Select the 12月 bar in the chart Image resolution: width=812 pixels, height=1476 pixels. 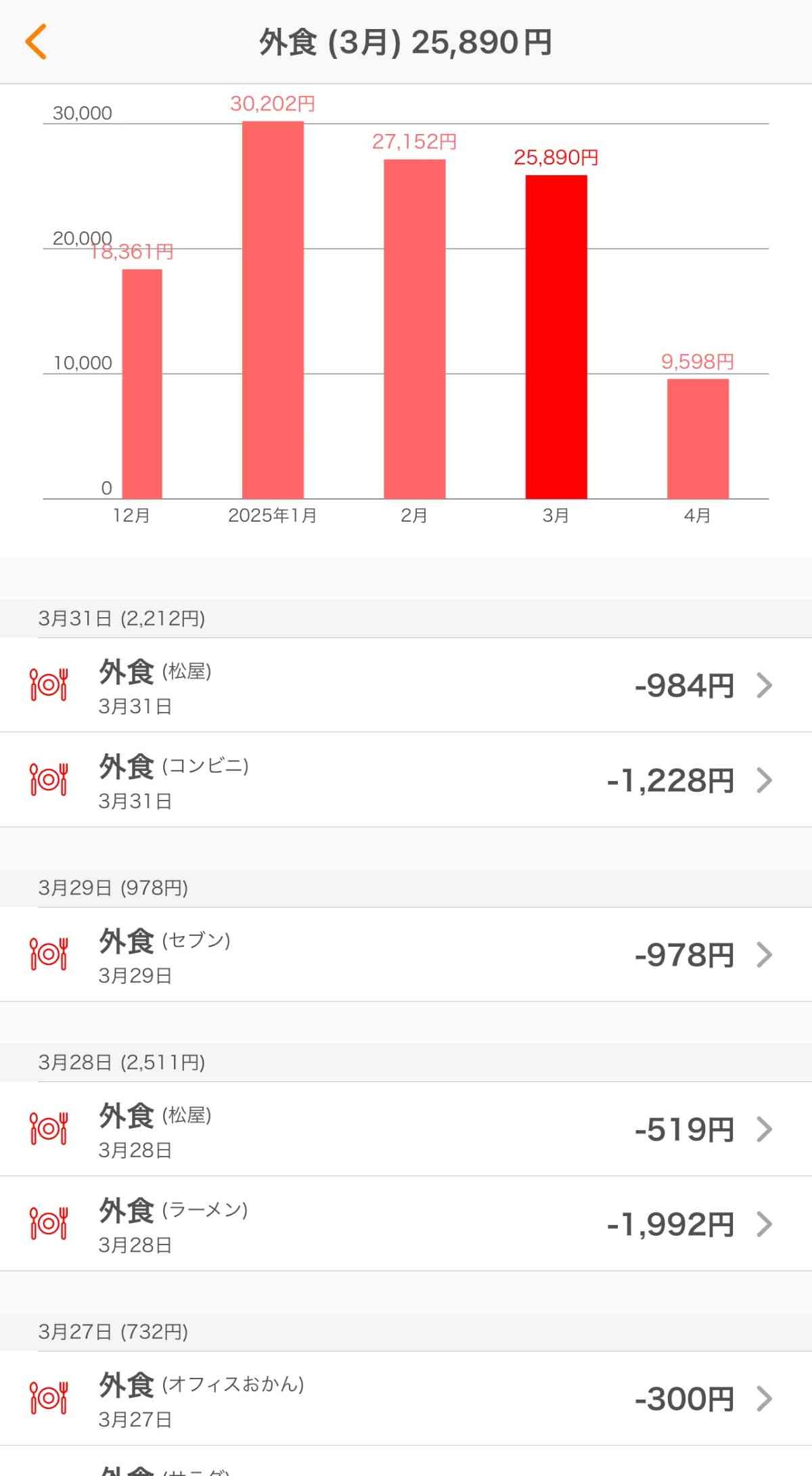[x=142, y=384]
